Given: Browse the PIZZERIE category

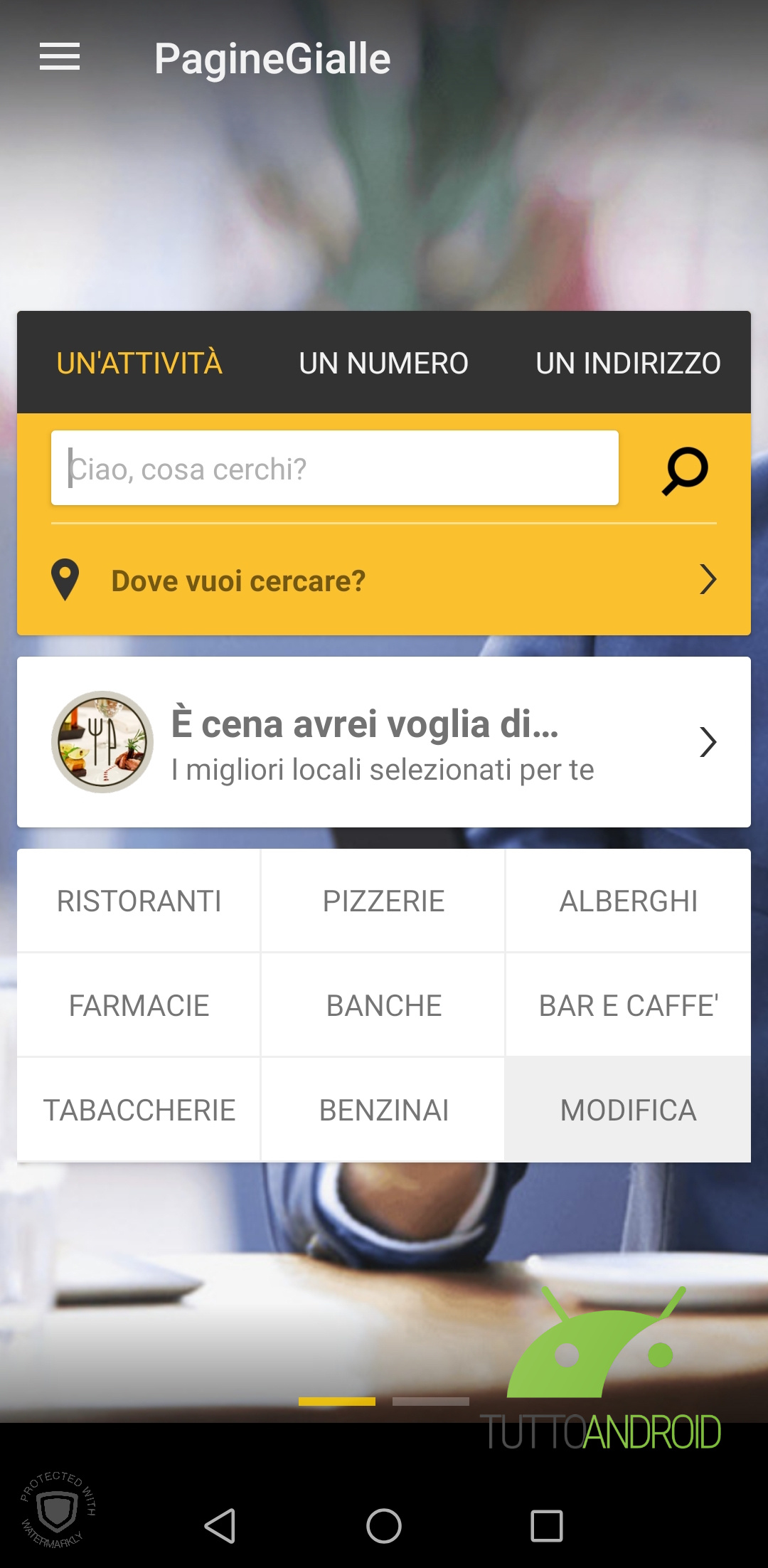Looking at the screenshot, I should [x=383, y=901].
